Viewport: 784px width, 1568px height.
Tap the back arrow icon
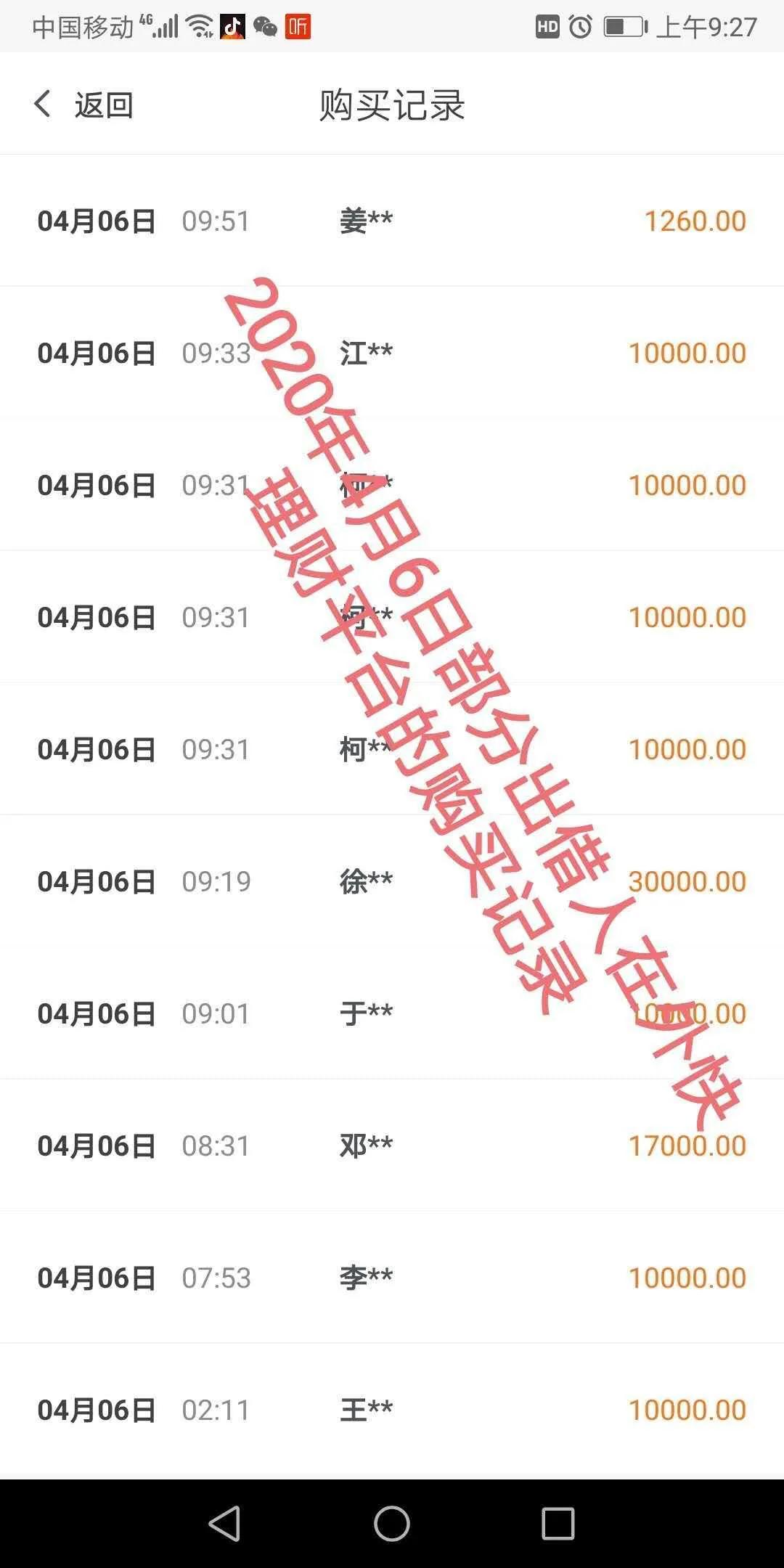43,104
